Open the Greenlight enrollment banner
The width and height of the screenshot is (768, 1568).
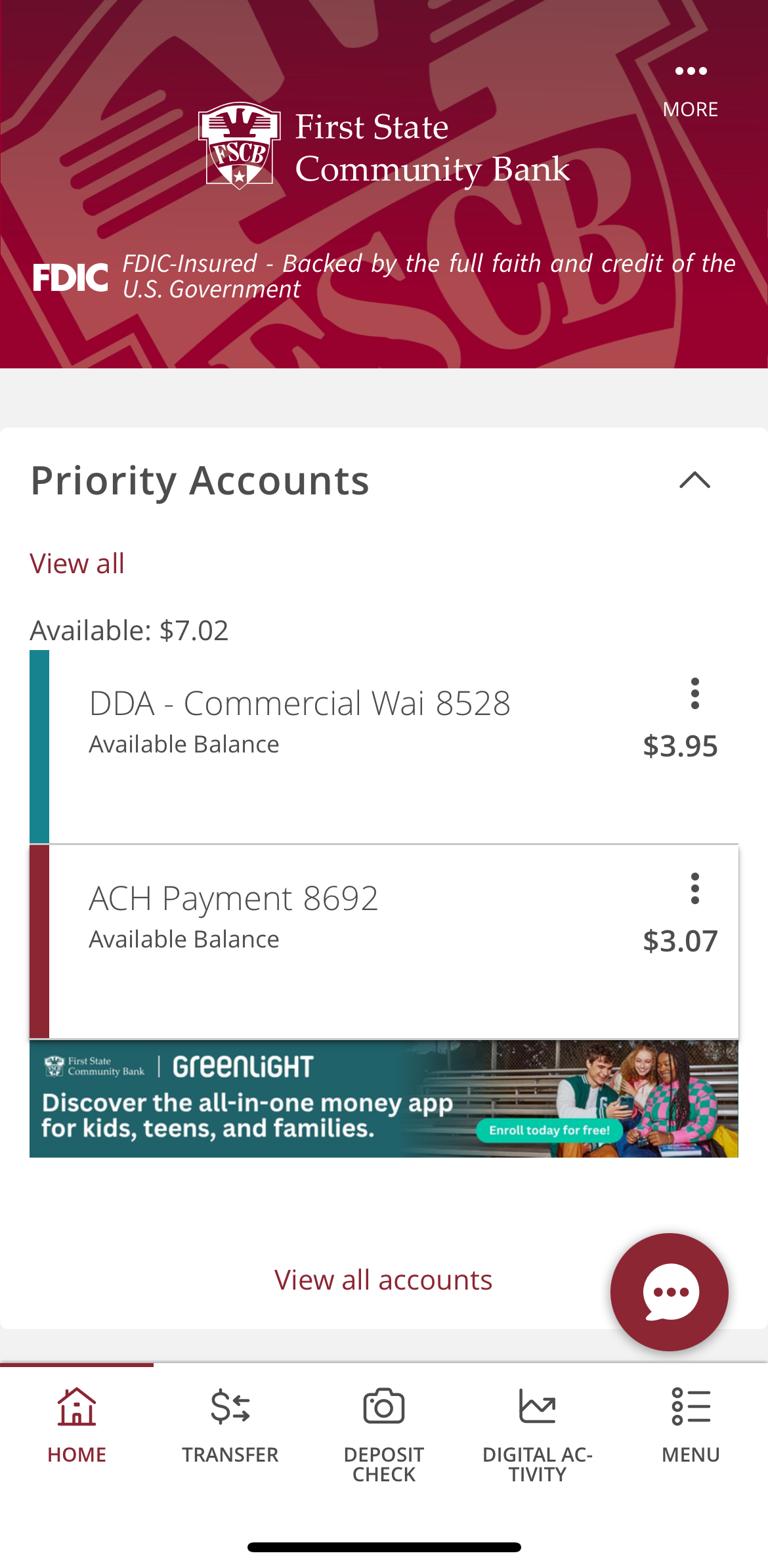(x=383, y=1099)
